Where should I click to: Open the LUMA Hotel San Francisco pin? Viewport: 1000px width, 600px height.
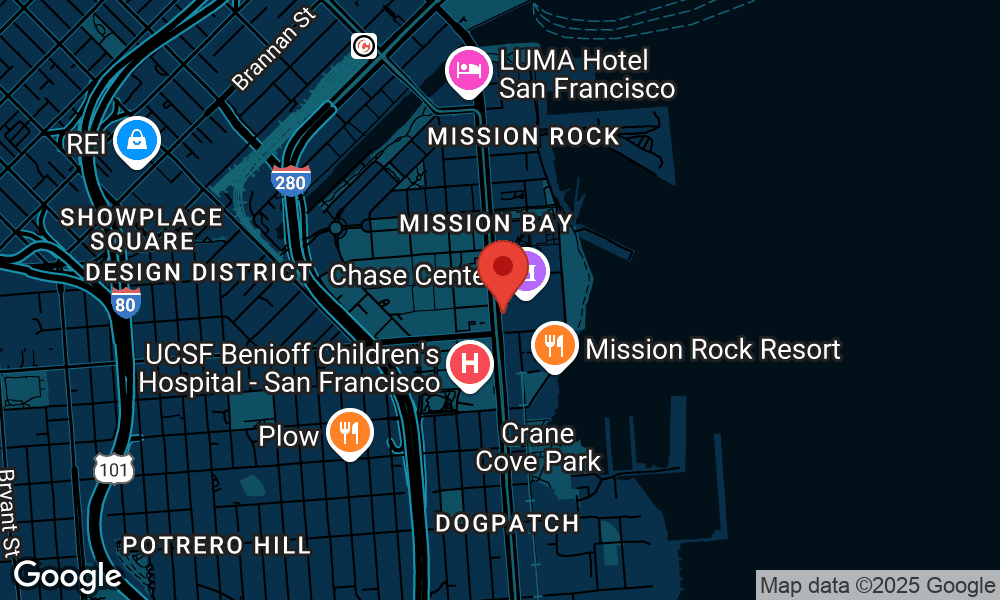(x=467, y=69)
